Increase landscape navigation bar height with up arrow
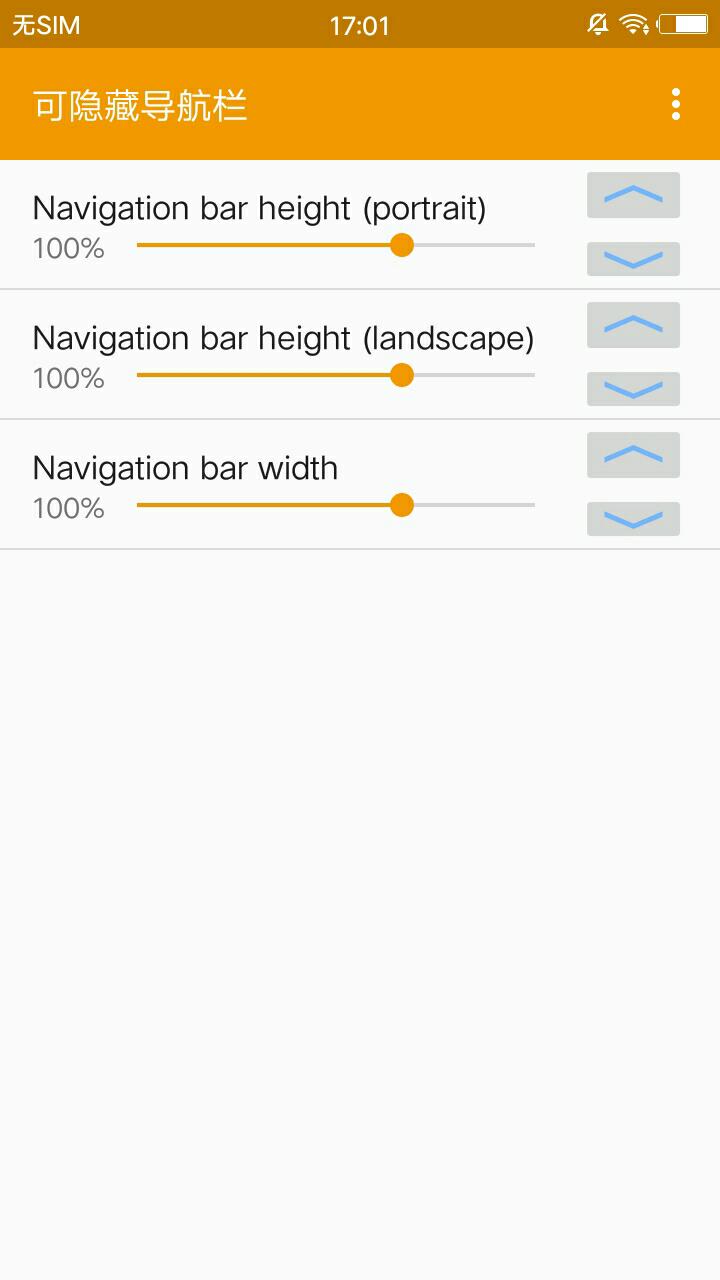This screenshot has width=720, height=1280. pos(633,325)
